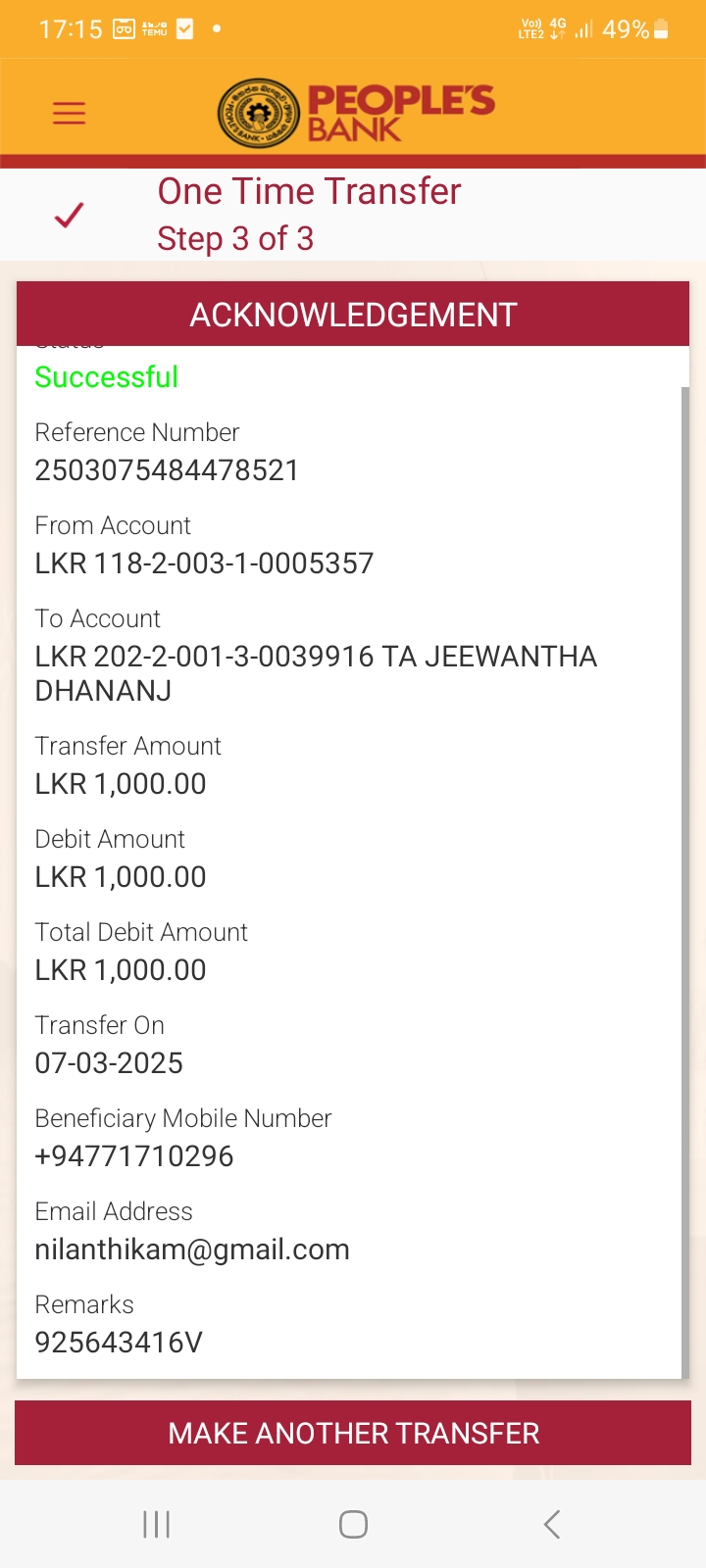Tap Make Another Transfer button
The image size is (706, 1568).
pos(353,1433)
